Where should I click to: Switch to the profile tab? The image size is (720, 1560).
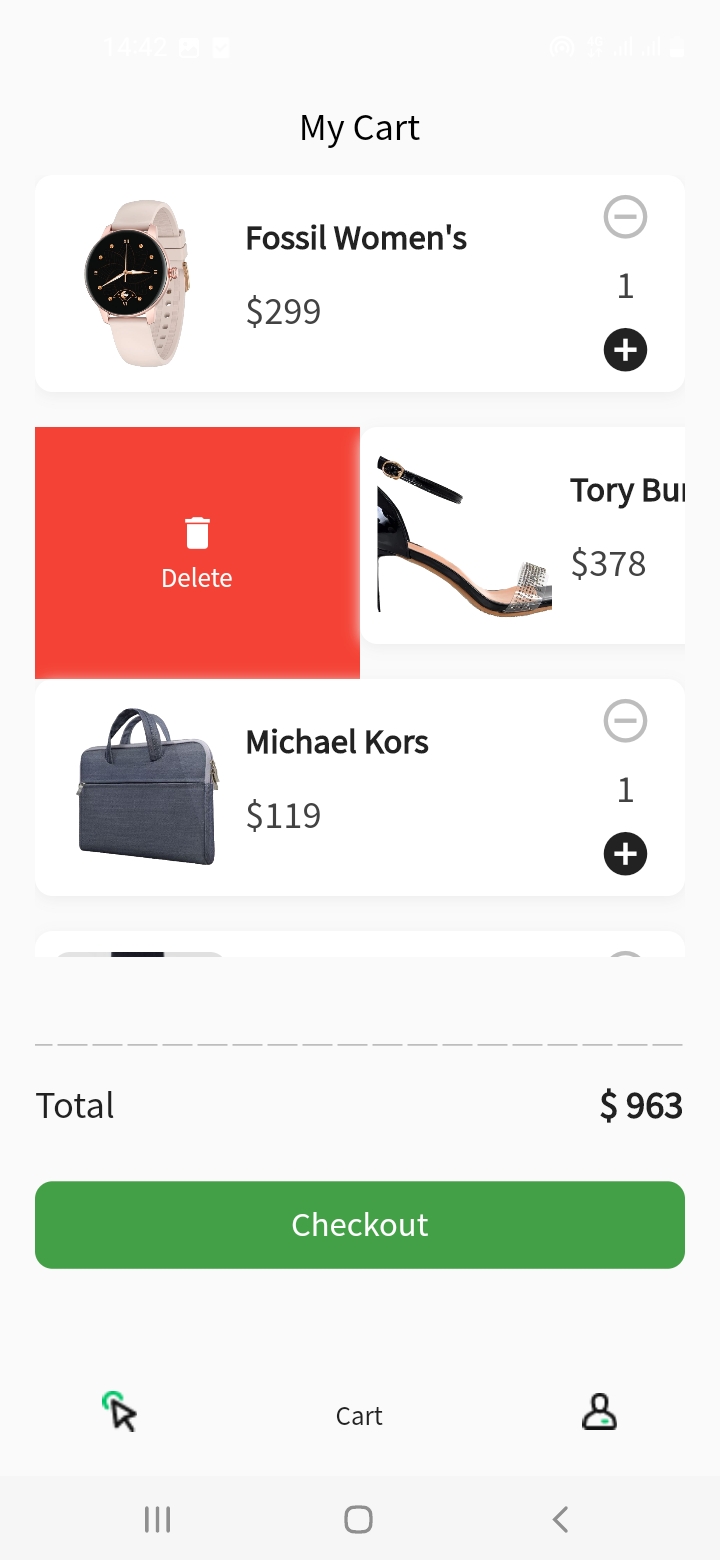599,1412
